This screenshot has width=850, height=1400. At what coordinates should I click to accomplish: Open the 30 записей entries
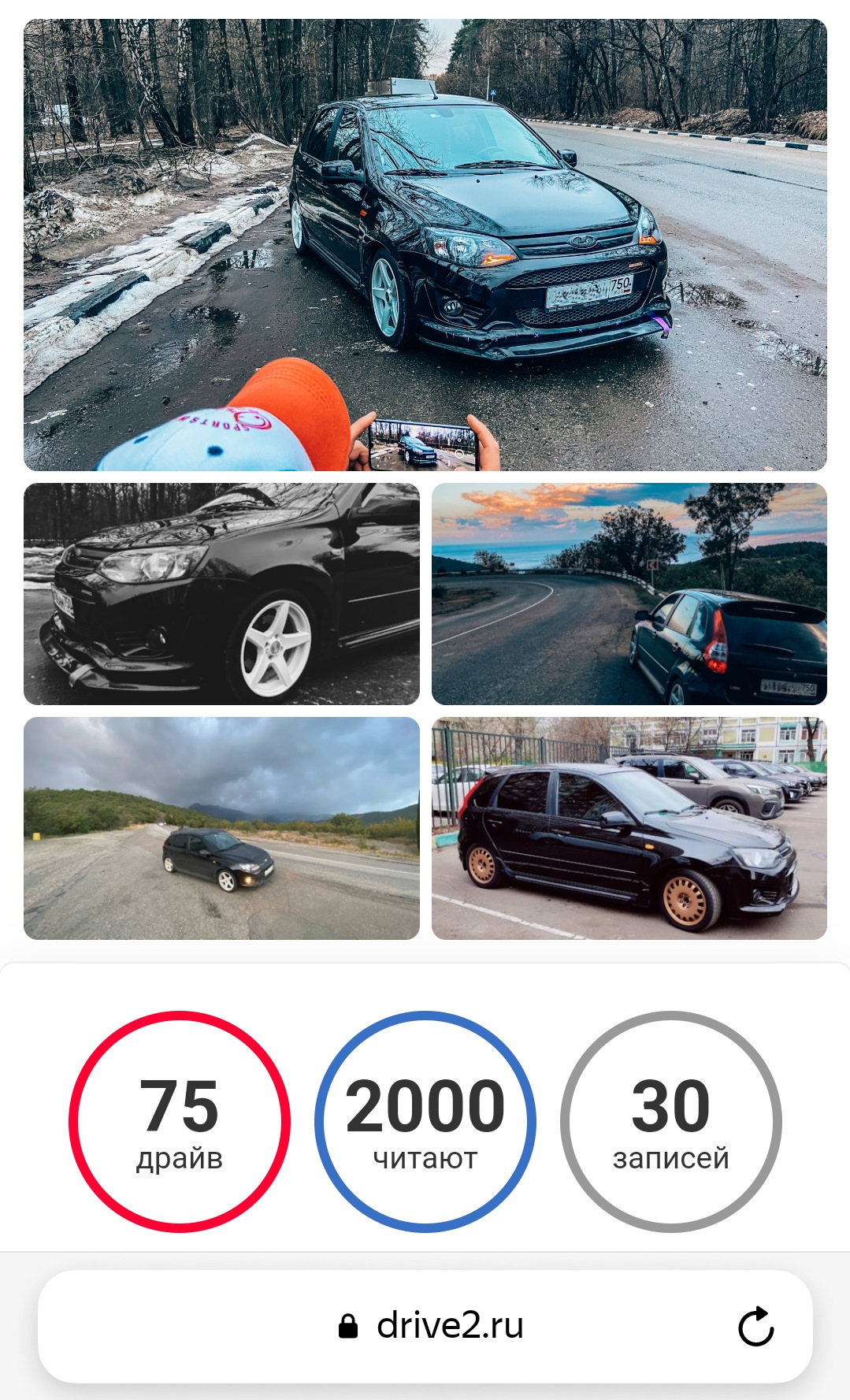(x=671, y=1122)
